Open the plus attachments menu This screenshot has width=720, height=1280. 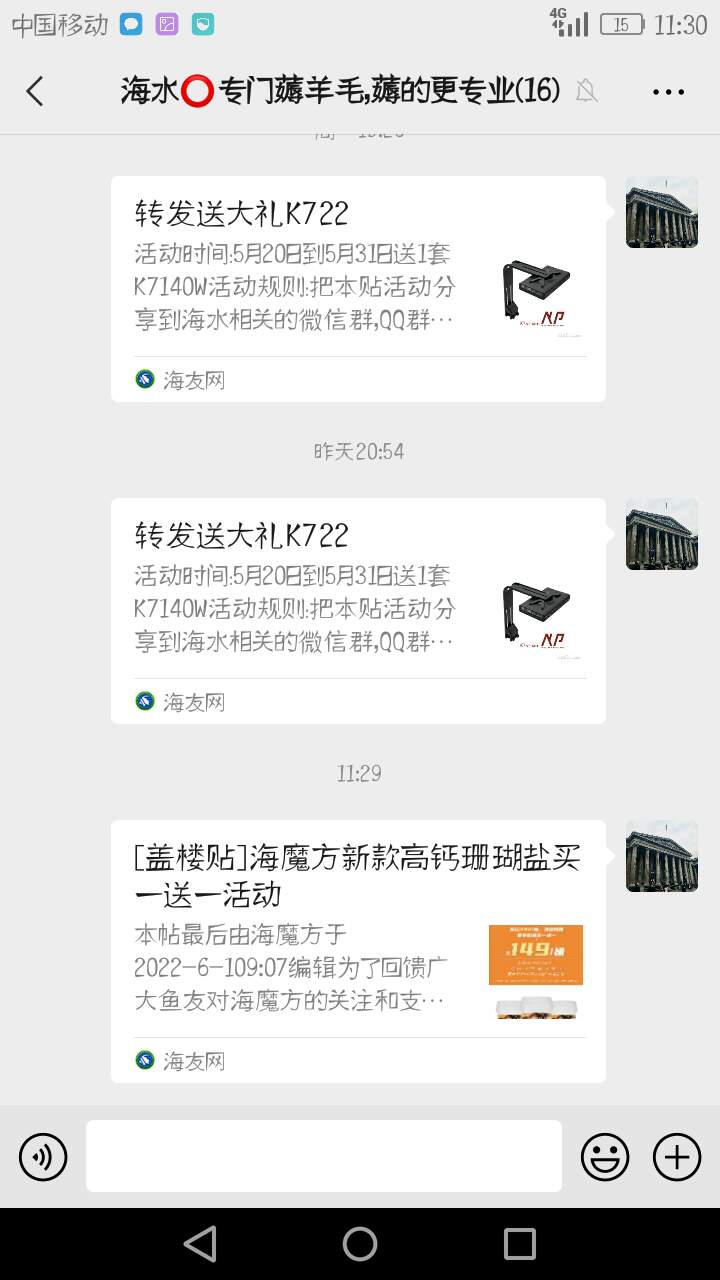(677, 1158)
